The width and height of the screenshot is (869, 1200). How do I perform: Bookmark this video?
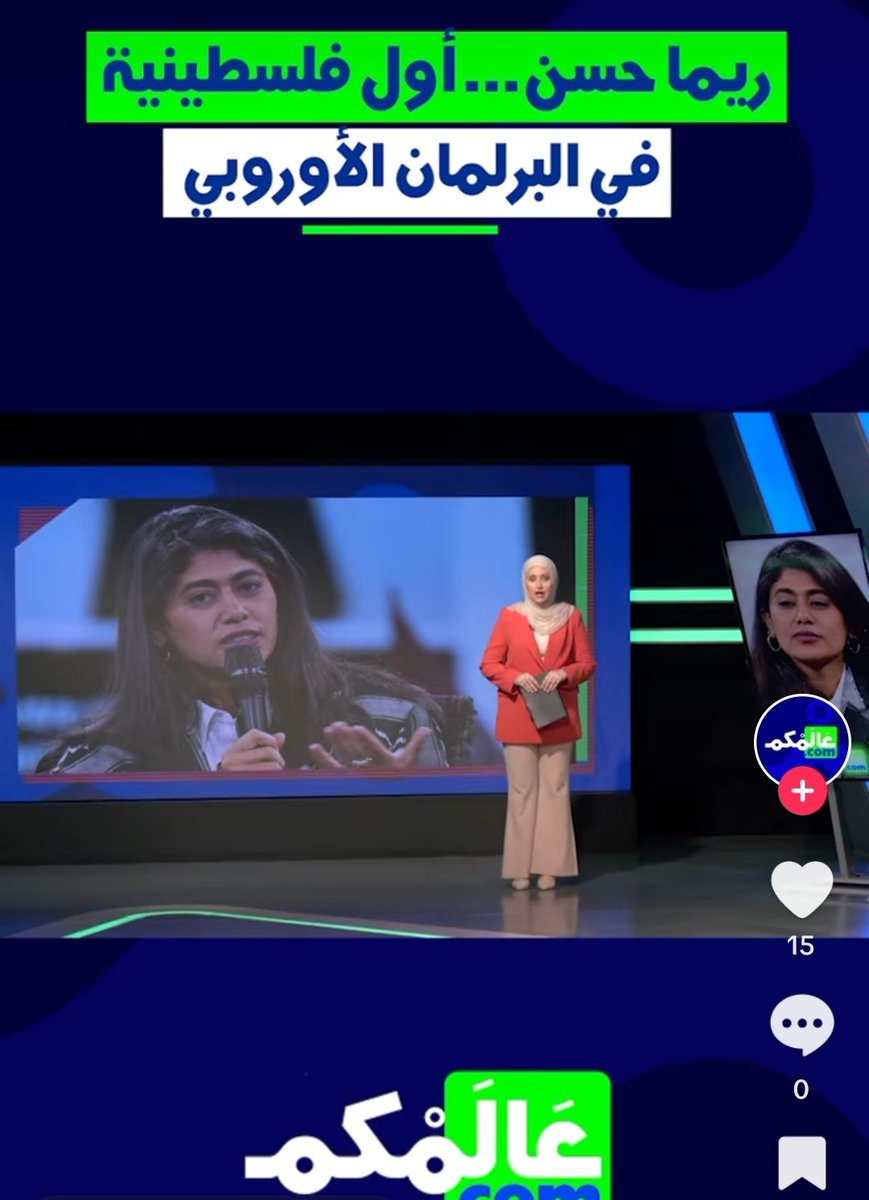(802, 1163)
